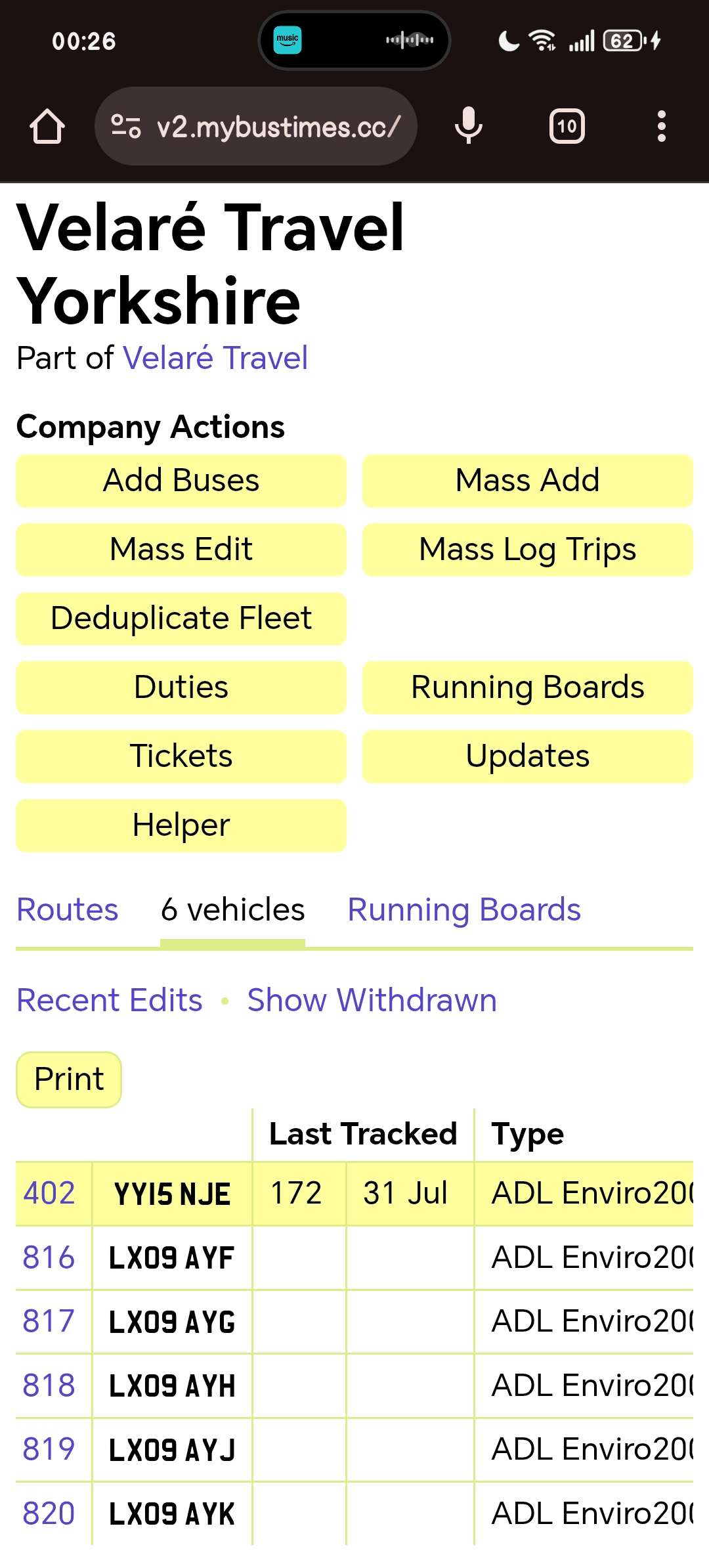The image size is (709, 1568).
Task: Open the tab switcher showing 10 tabs
Action: [567, 126]
